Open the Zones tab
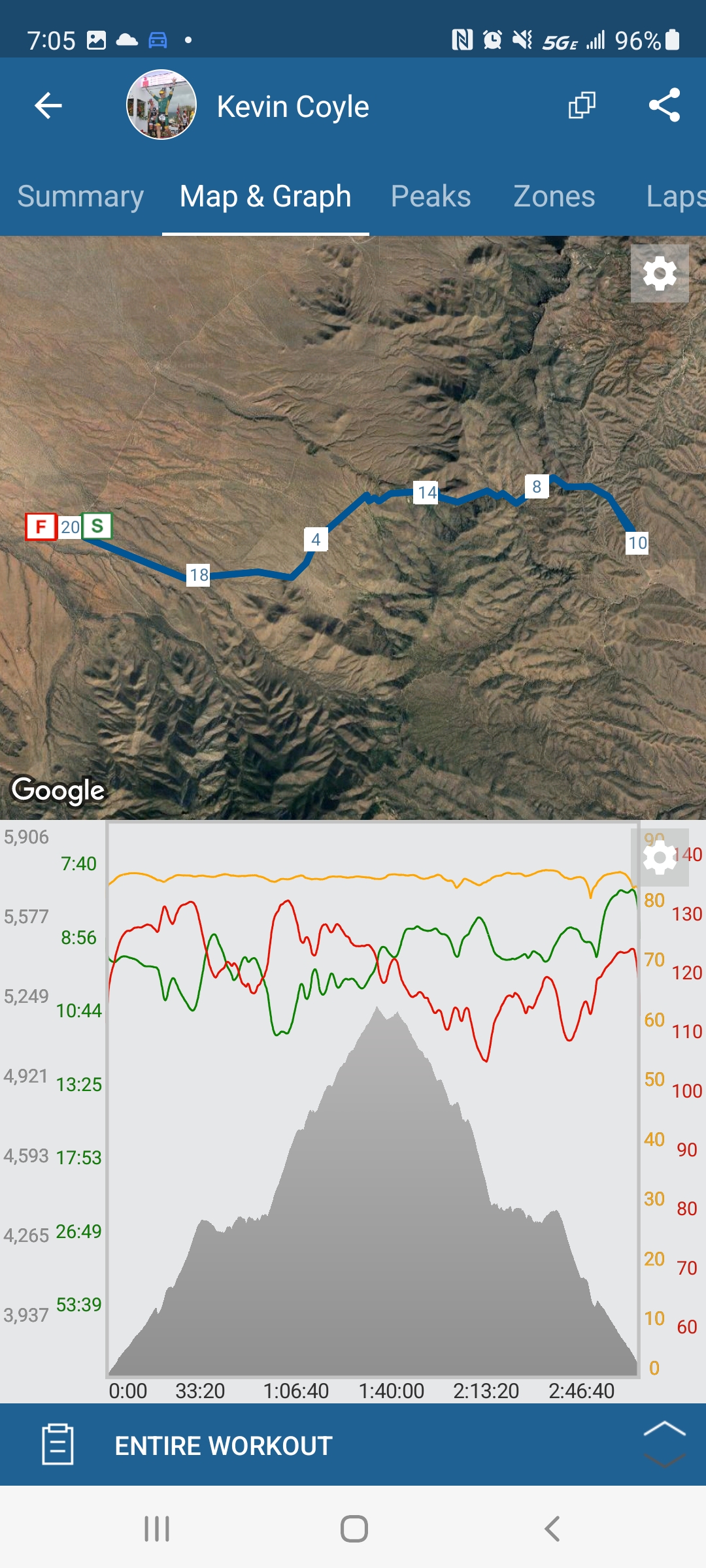Image resolution: width=706 pixels, height=1568 pixels. pos(554,196)
